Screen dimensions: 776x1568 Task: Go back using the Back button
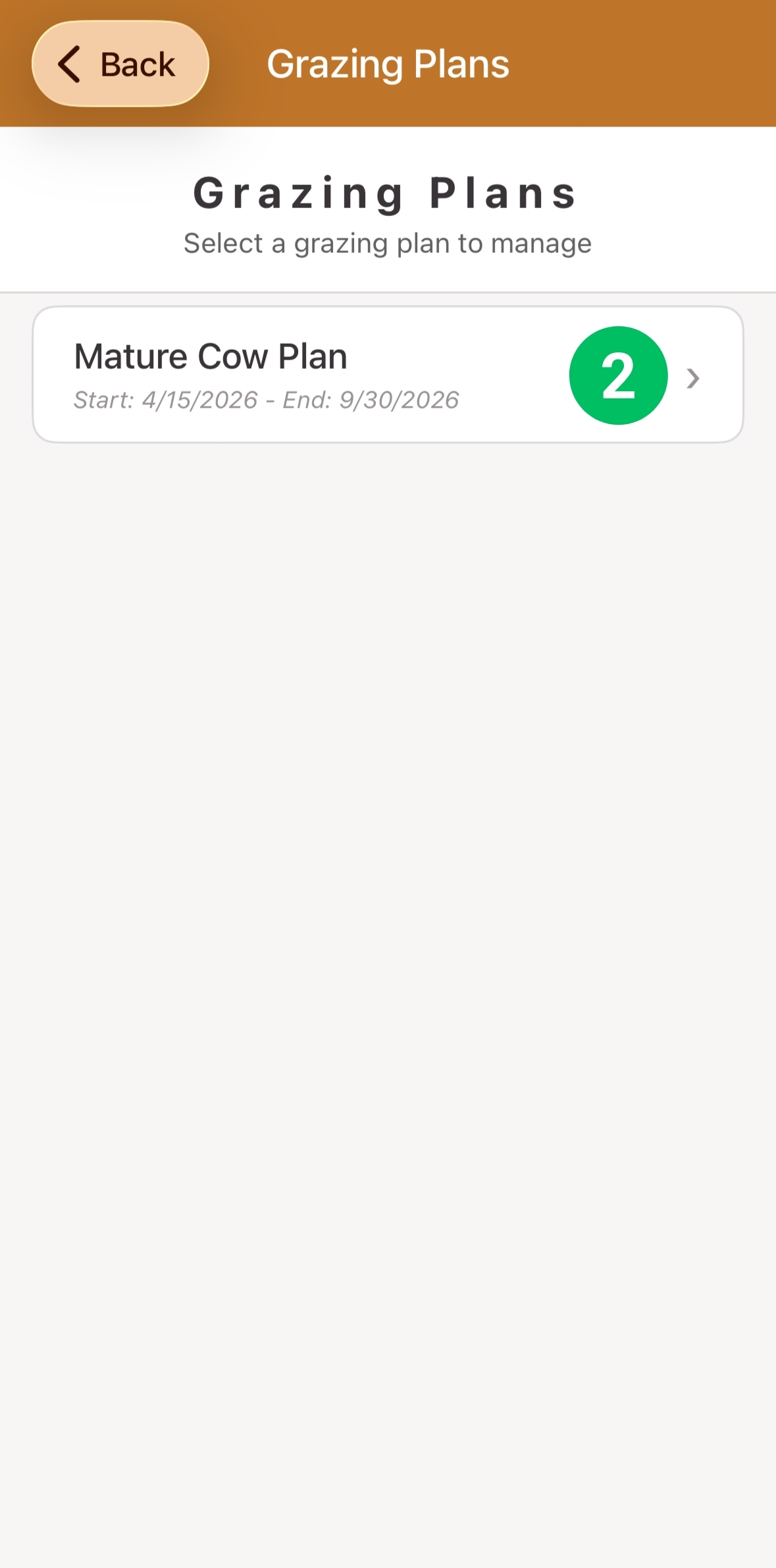[120, 64]
